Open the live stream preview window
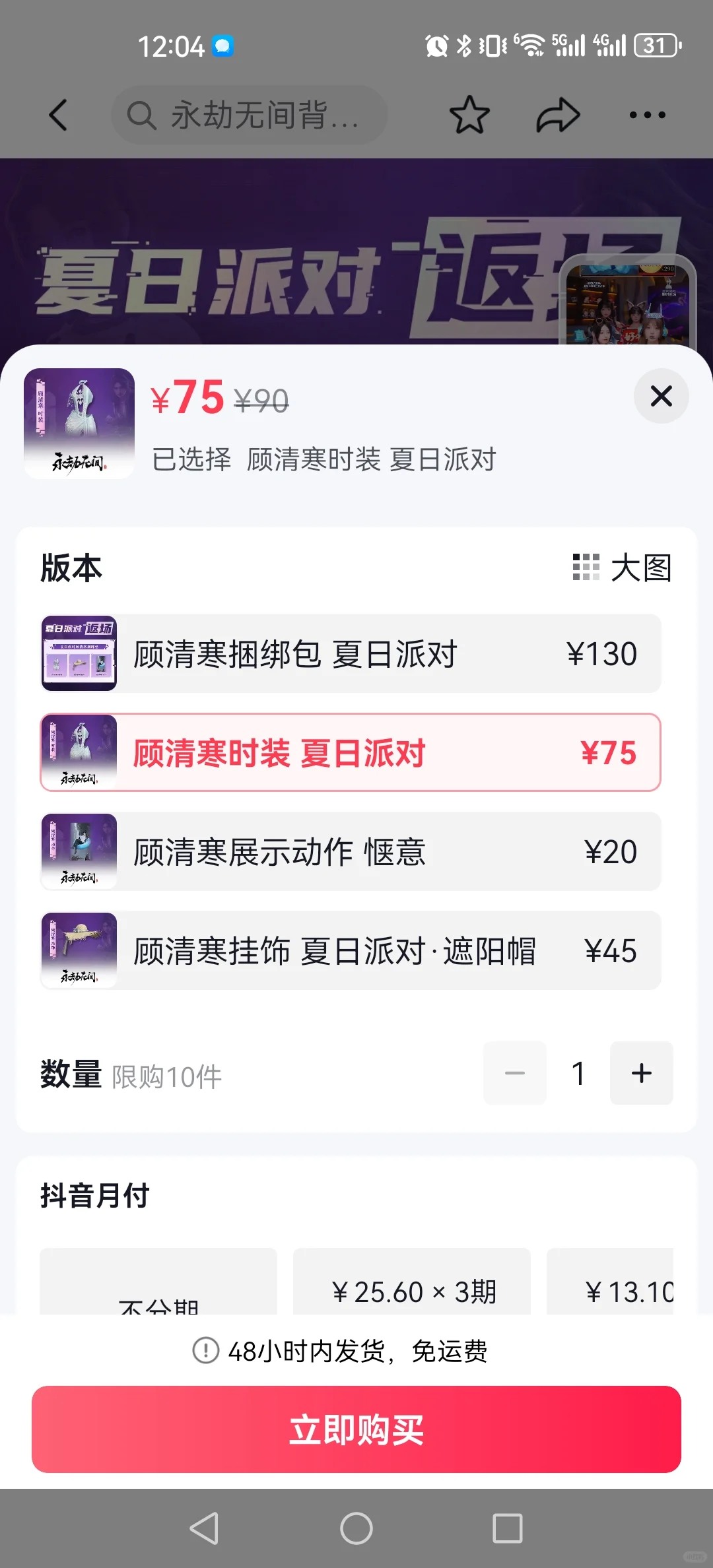Viewport: 713px width, 1568px height. tap(628, 301)
